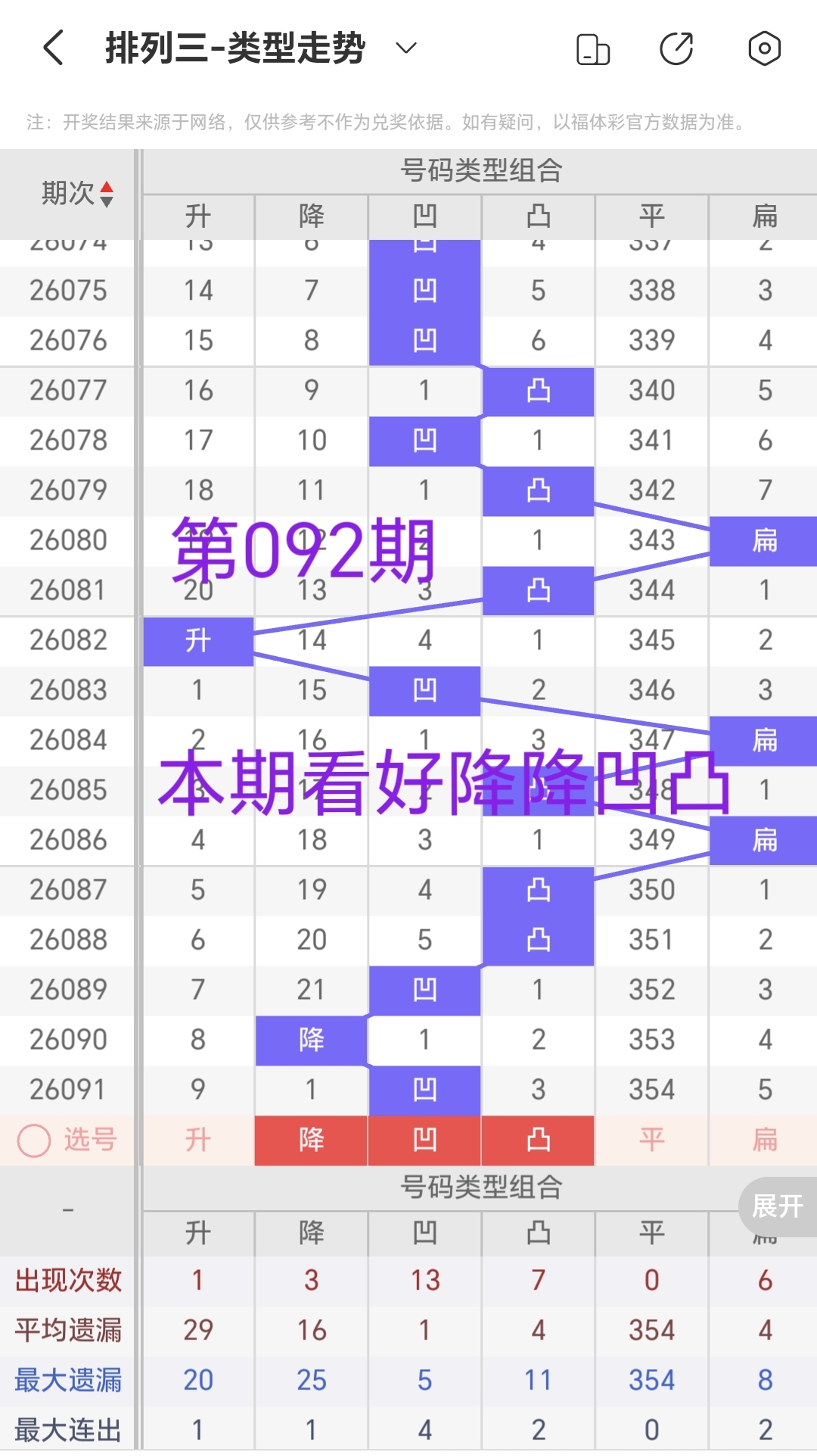Toggle the 凸 selection in the 选号 row
Screen dimensions: 817x1456
click(x=538, y=1140)
